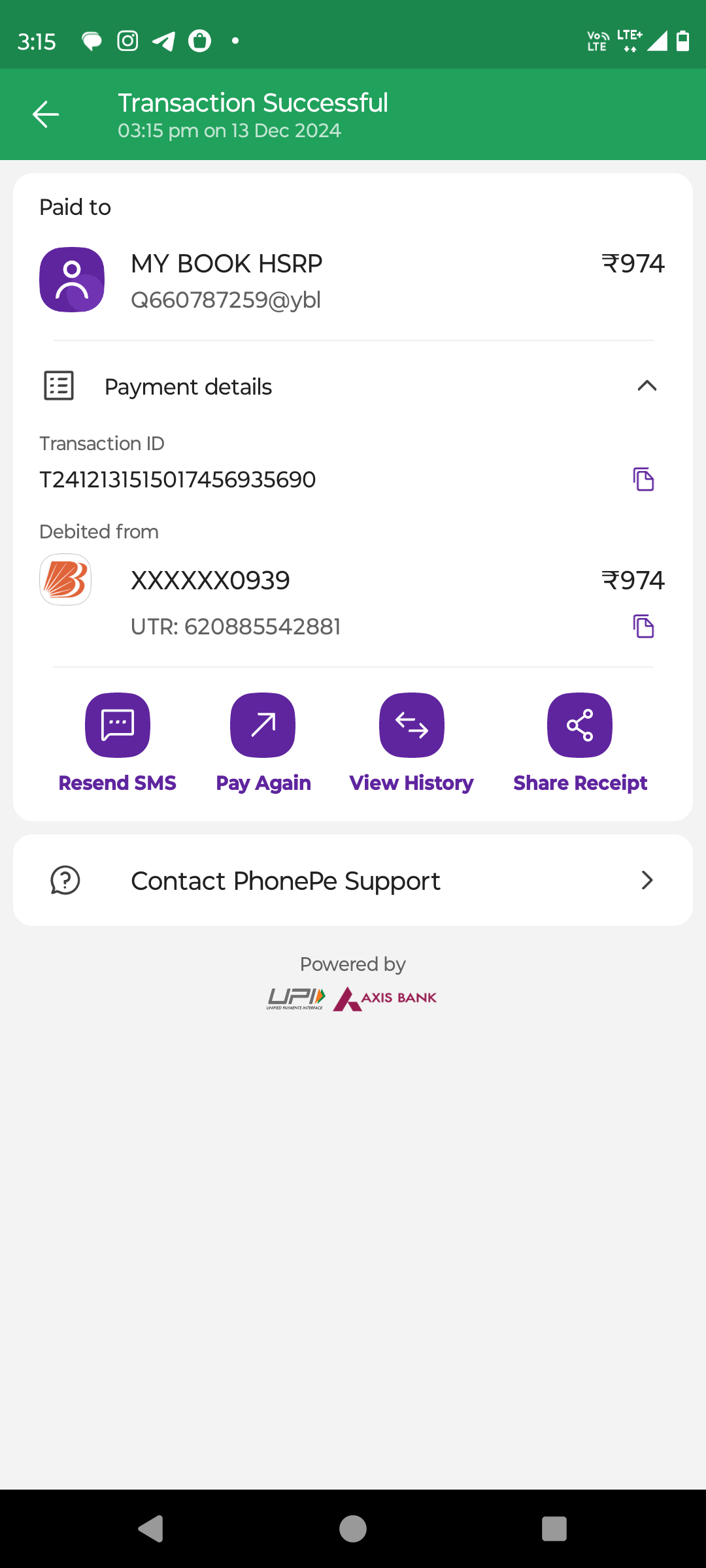Open recent apps from navigation bar
Image resolution: width=706 pixels, height=1568 pixels.
pos(554,1529)
